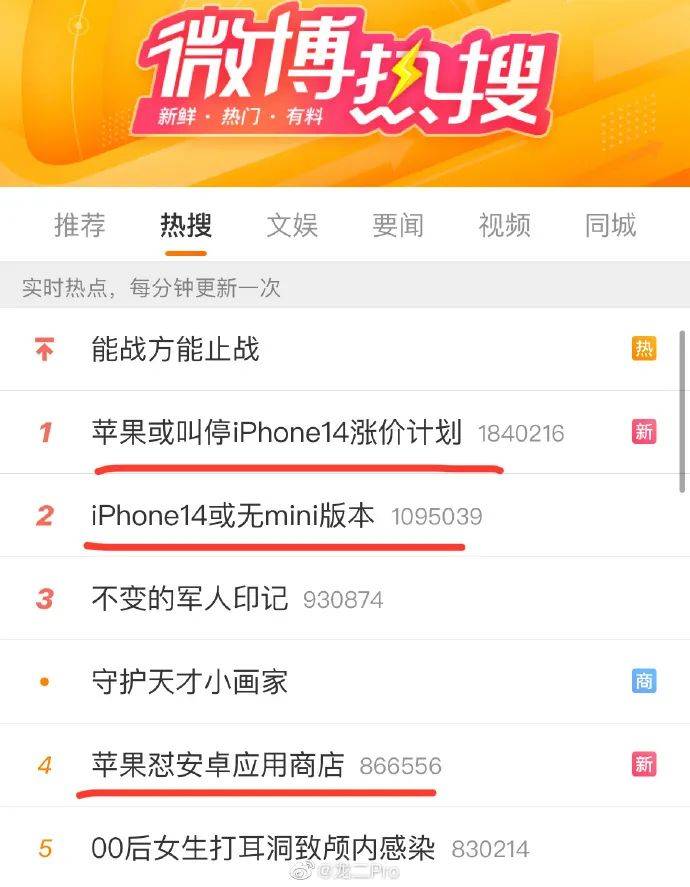The height and width of the screenshot is (887, 690).
Task: Open topic 苹果或叫停iPhone14涨价计划
Action: pyautogui.click(x=276, y=433)
